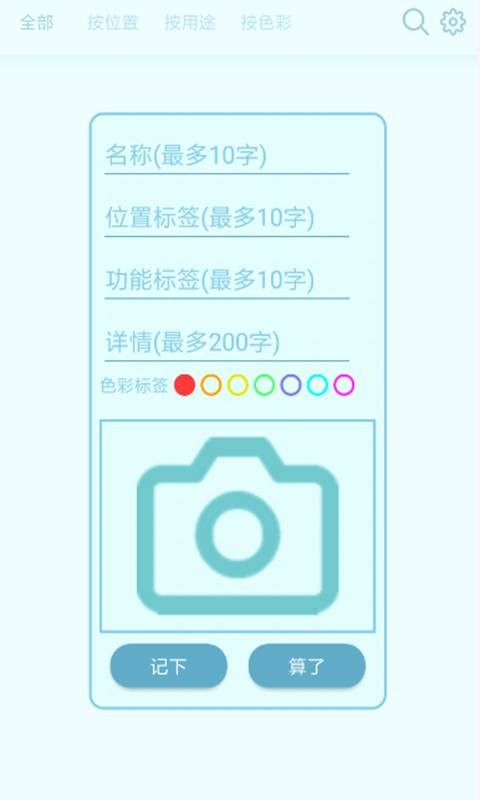Switch to the 按用途 tab
The image size is (480, 800).
(190, 23)
